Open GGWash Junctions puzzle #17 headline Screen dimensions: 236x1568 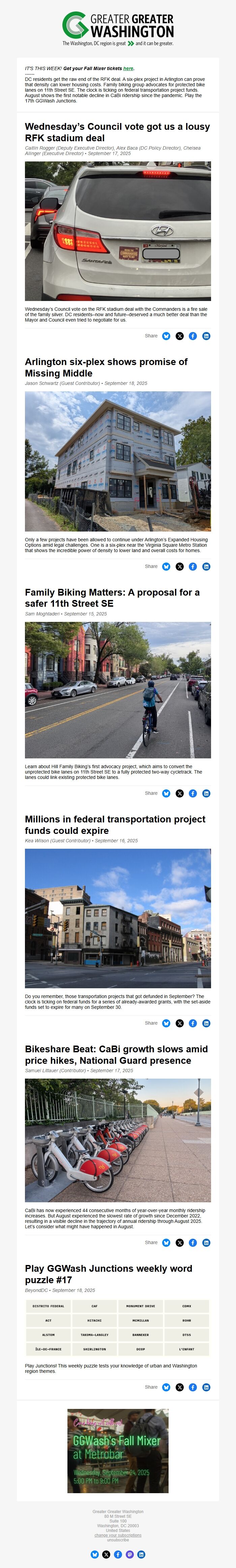(108, 1274)
